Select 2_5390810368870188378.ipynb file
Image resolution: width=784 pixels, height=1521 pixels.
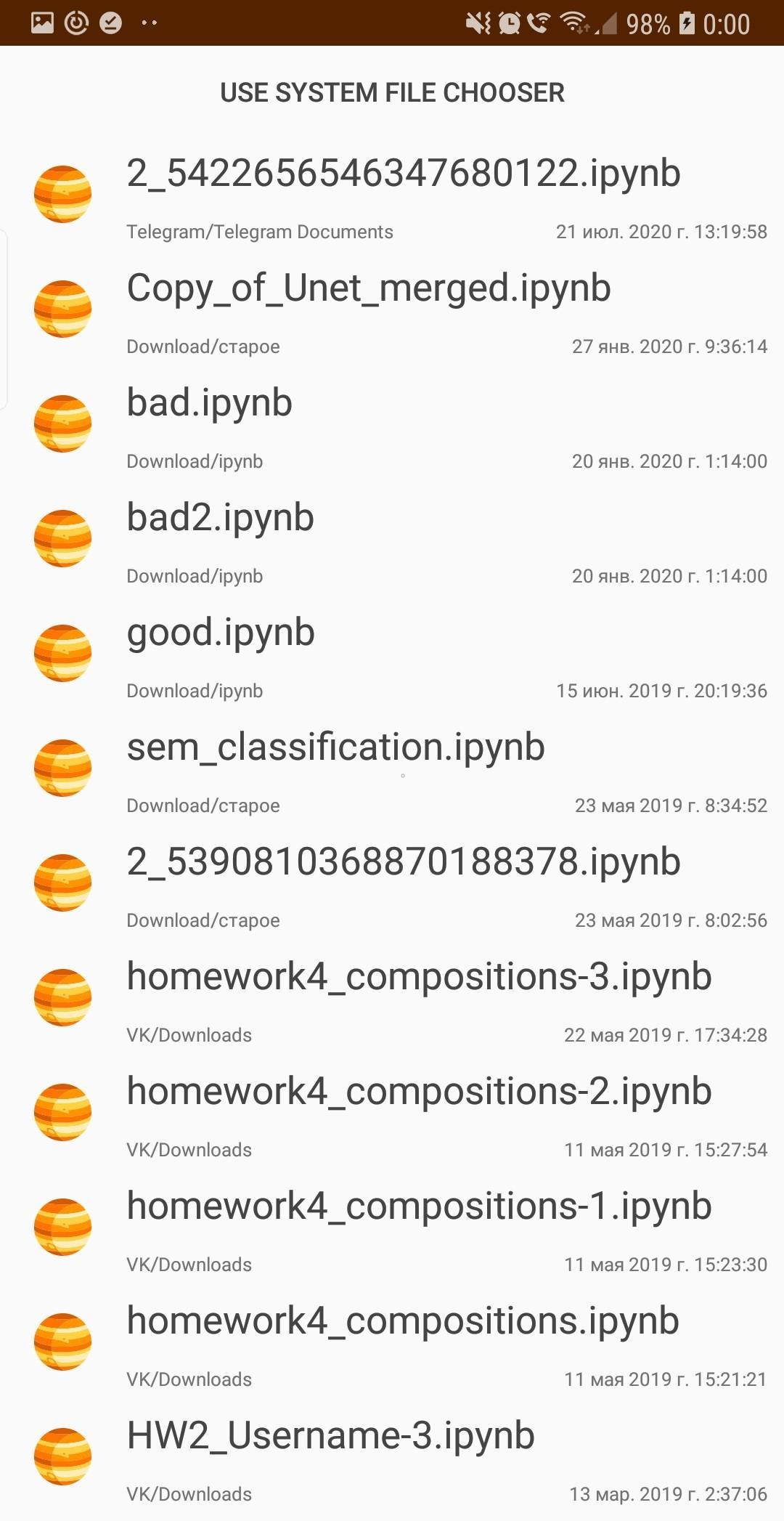tap(392, 884)
